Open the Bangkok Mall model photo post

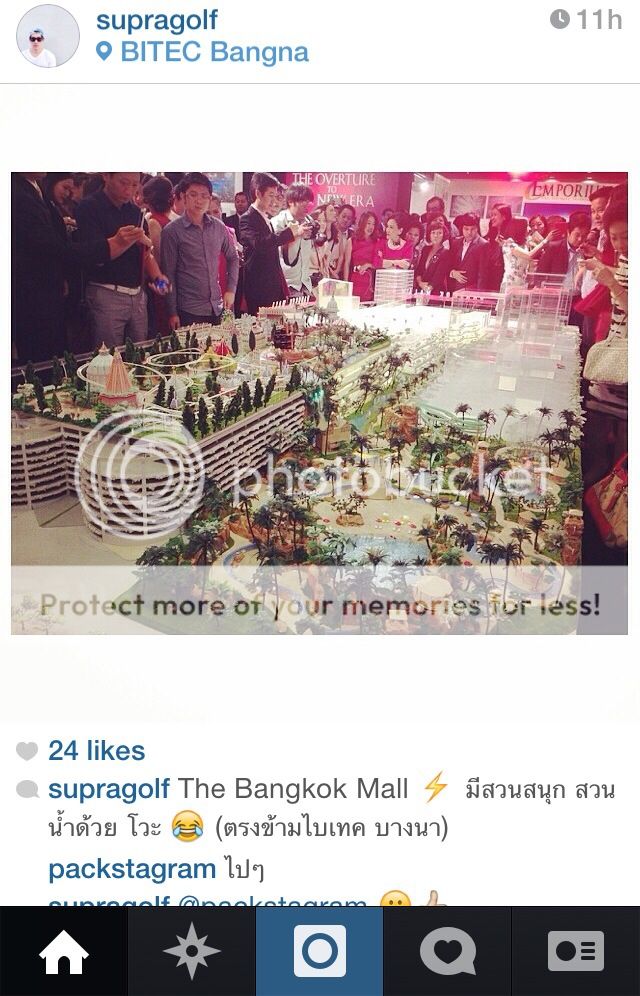319,403
